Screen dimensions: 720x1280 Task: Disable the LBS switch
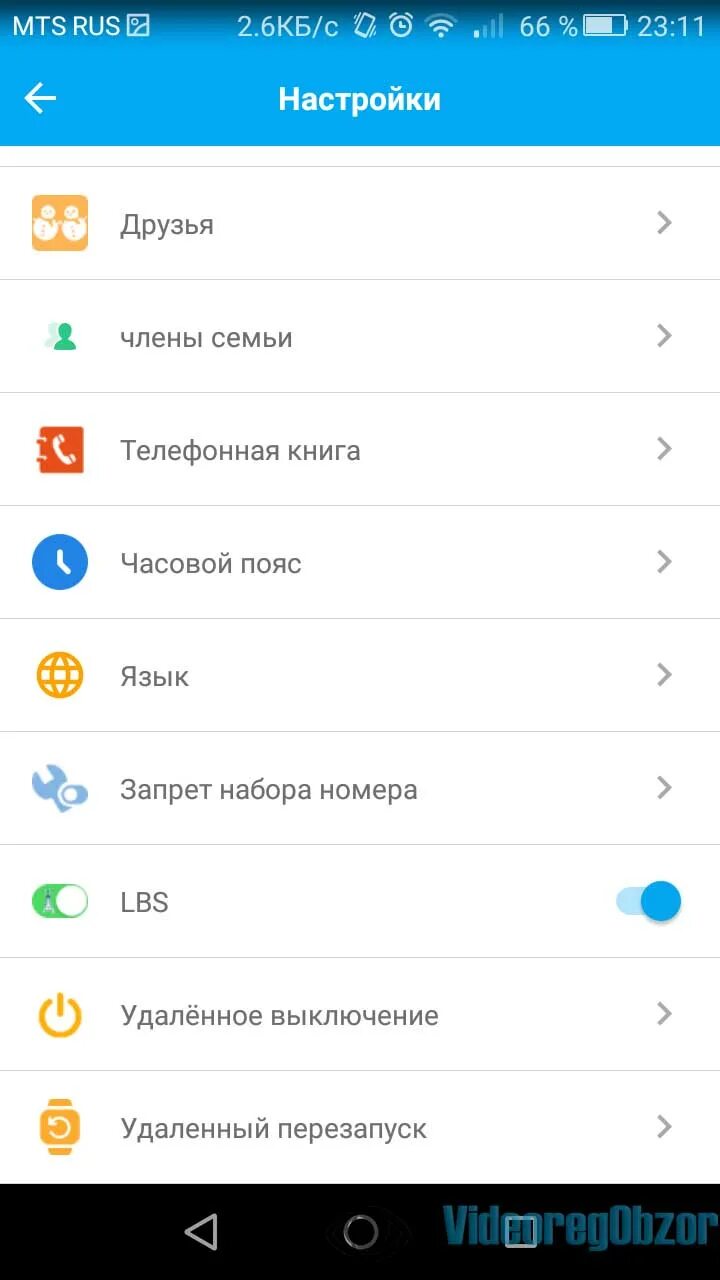[649, 901]
